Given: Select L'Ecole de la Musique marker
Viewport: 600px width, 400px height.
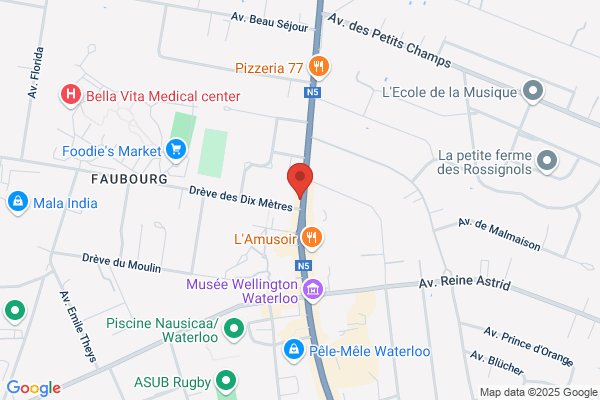Looking at the screenshot, I should (533, 91).
